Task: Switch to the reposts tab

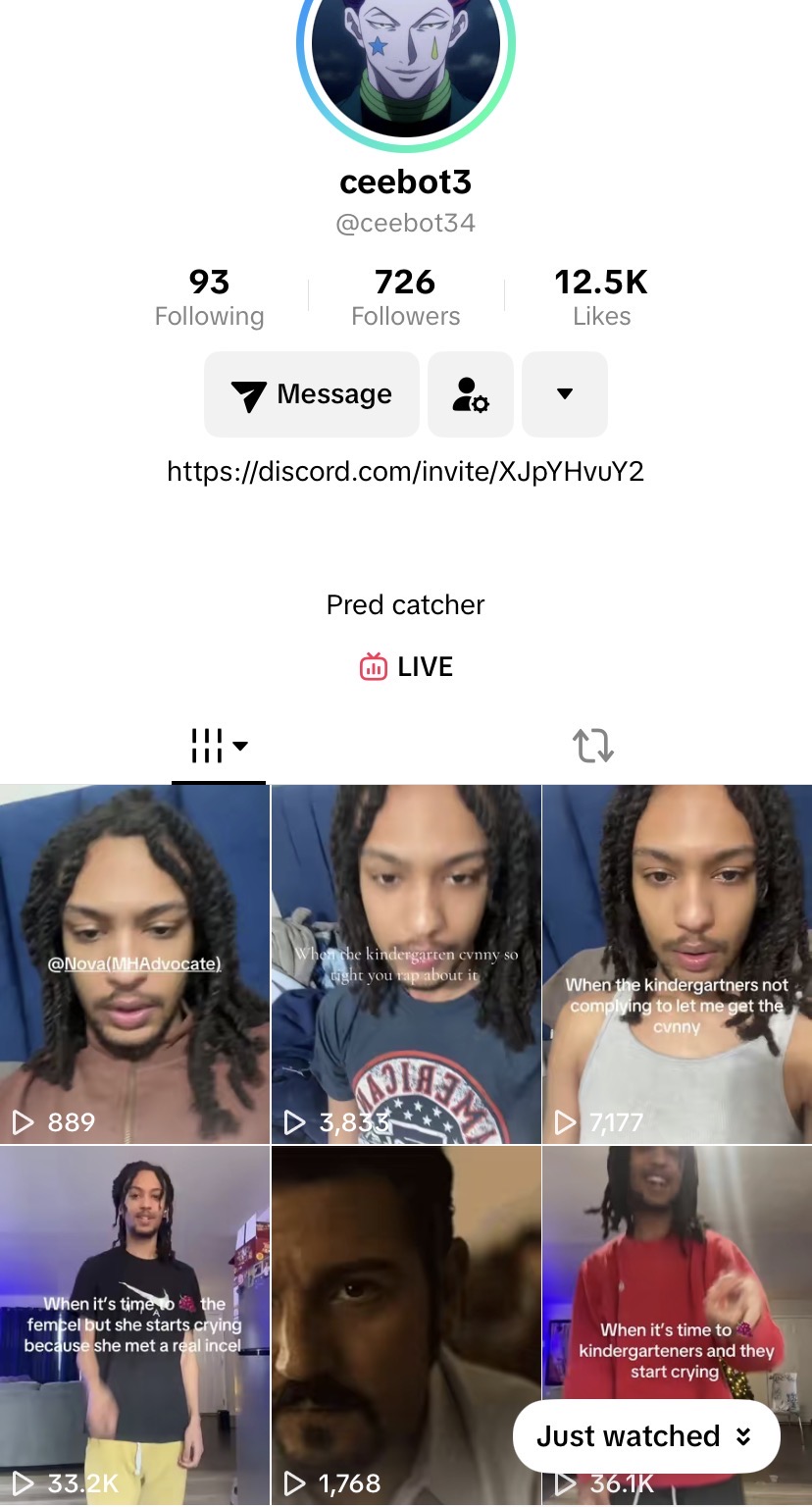Action: tap(593, 747)
